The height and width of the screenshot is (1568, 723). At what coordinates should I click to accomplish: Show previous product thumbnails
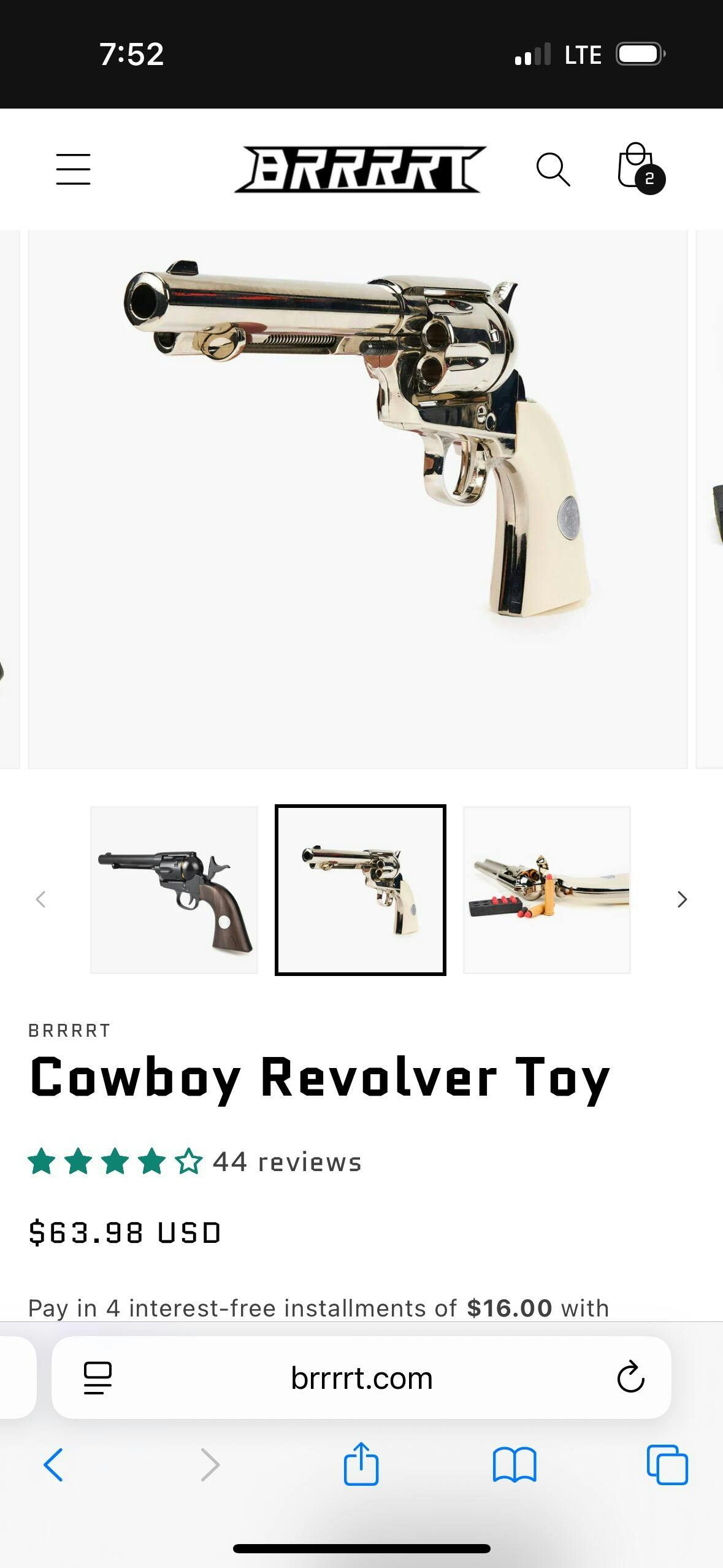click(x=41, y=899)
